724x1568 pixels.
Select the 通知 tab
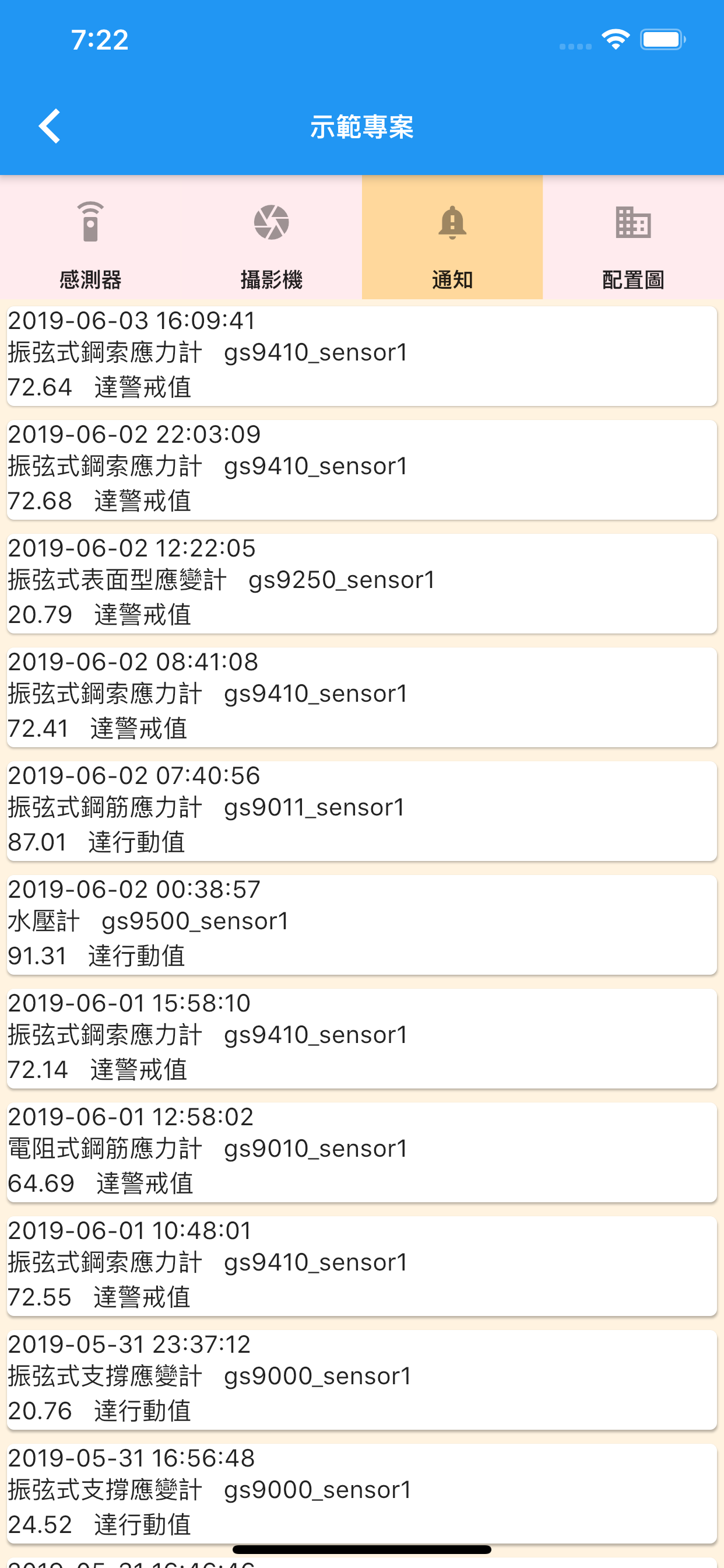click(x=452, y=237)
